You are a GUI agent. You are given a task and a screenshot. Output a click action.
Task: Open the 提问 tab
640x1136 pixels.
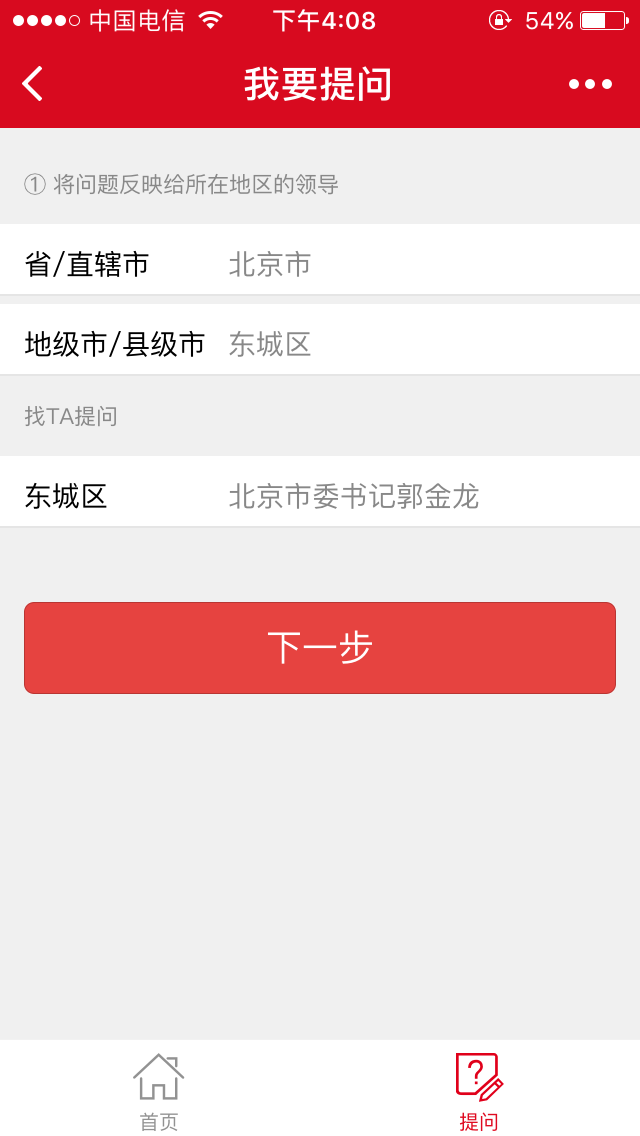tap(479, 1090)
